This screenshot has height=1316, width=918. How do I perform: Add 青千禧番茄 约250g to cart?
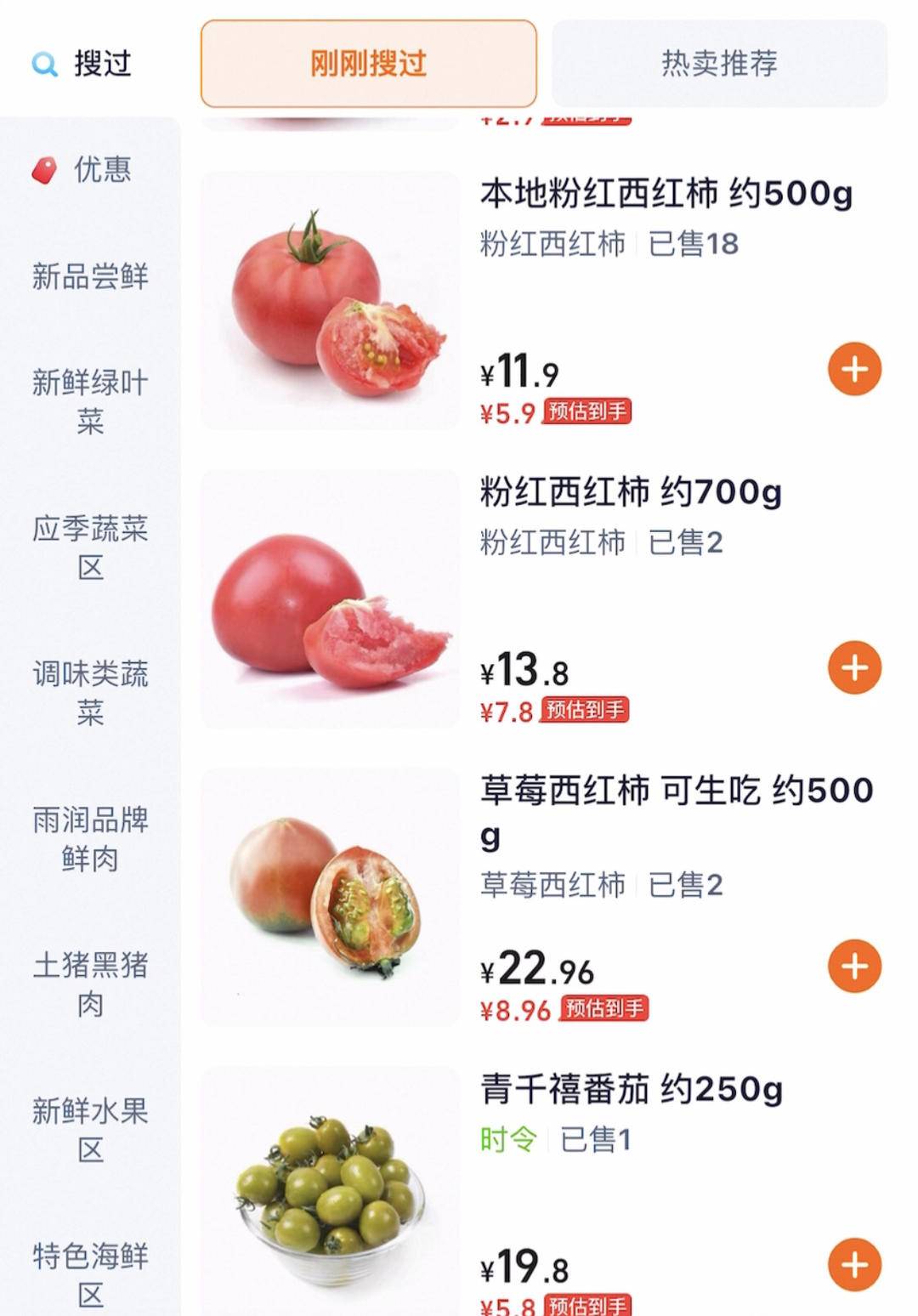pos(854,1264)
